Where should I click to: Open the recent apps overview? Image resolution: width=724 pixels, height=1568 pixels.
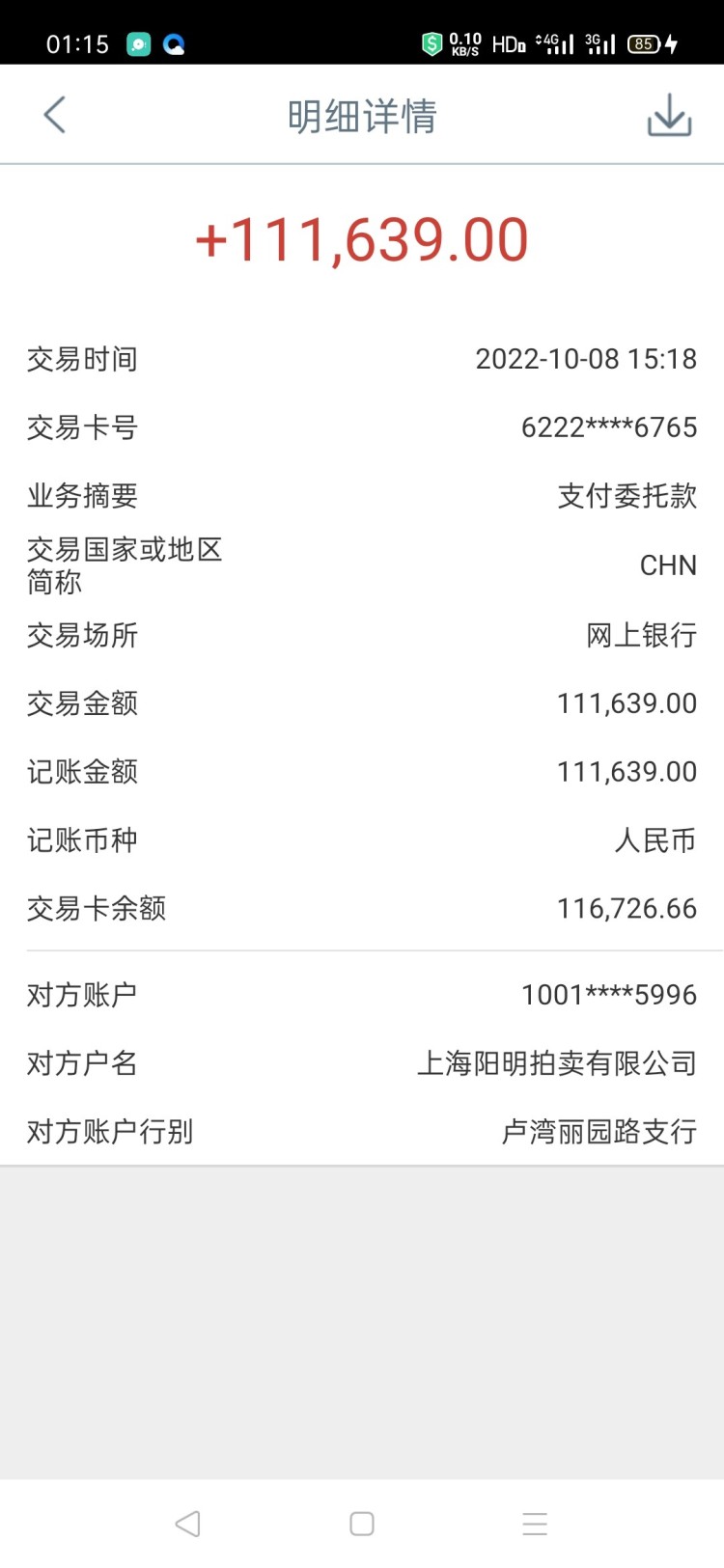(x=535, y=1524)
